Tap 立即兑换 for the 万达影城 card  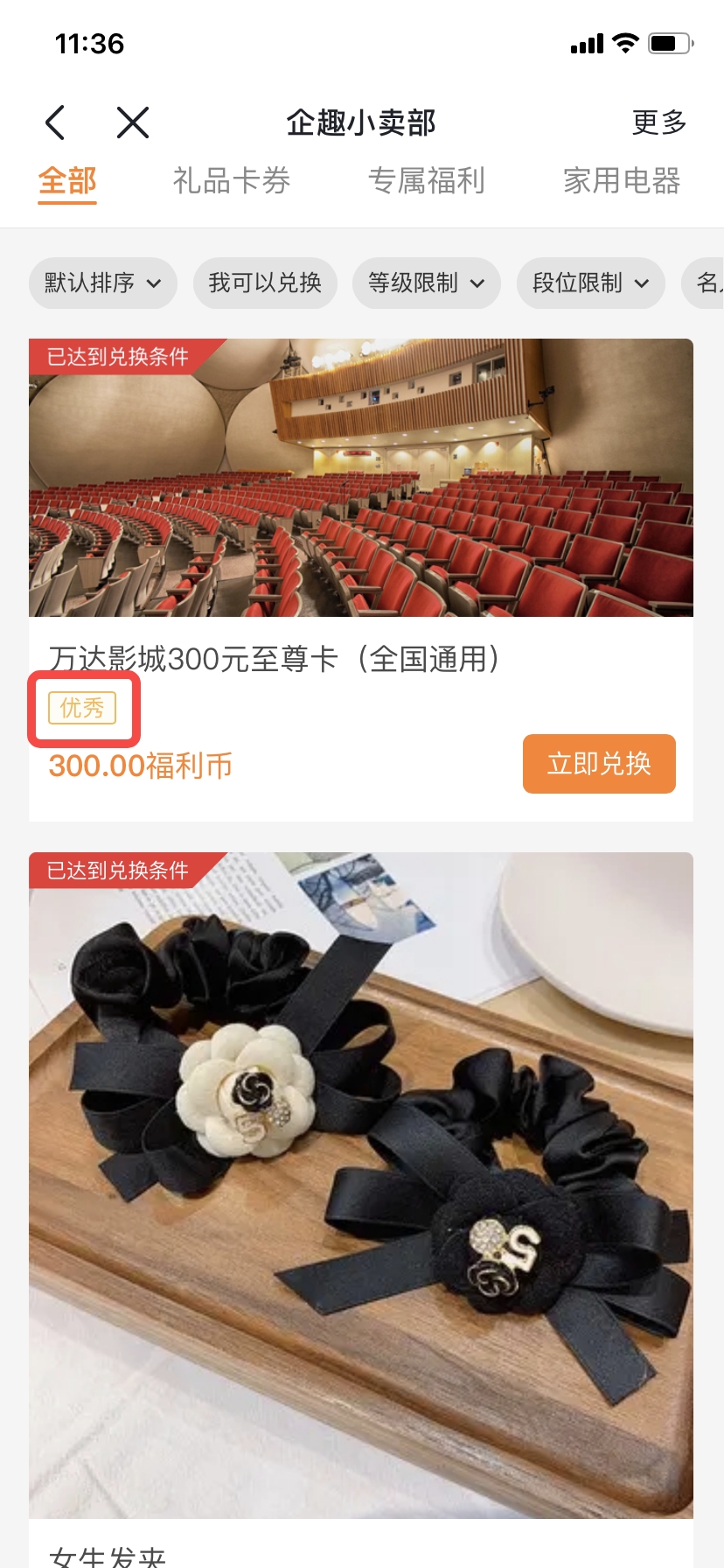pos(599,764)
